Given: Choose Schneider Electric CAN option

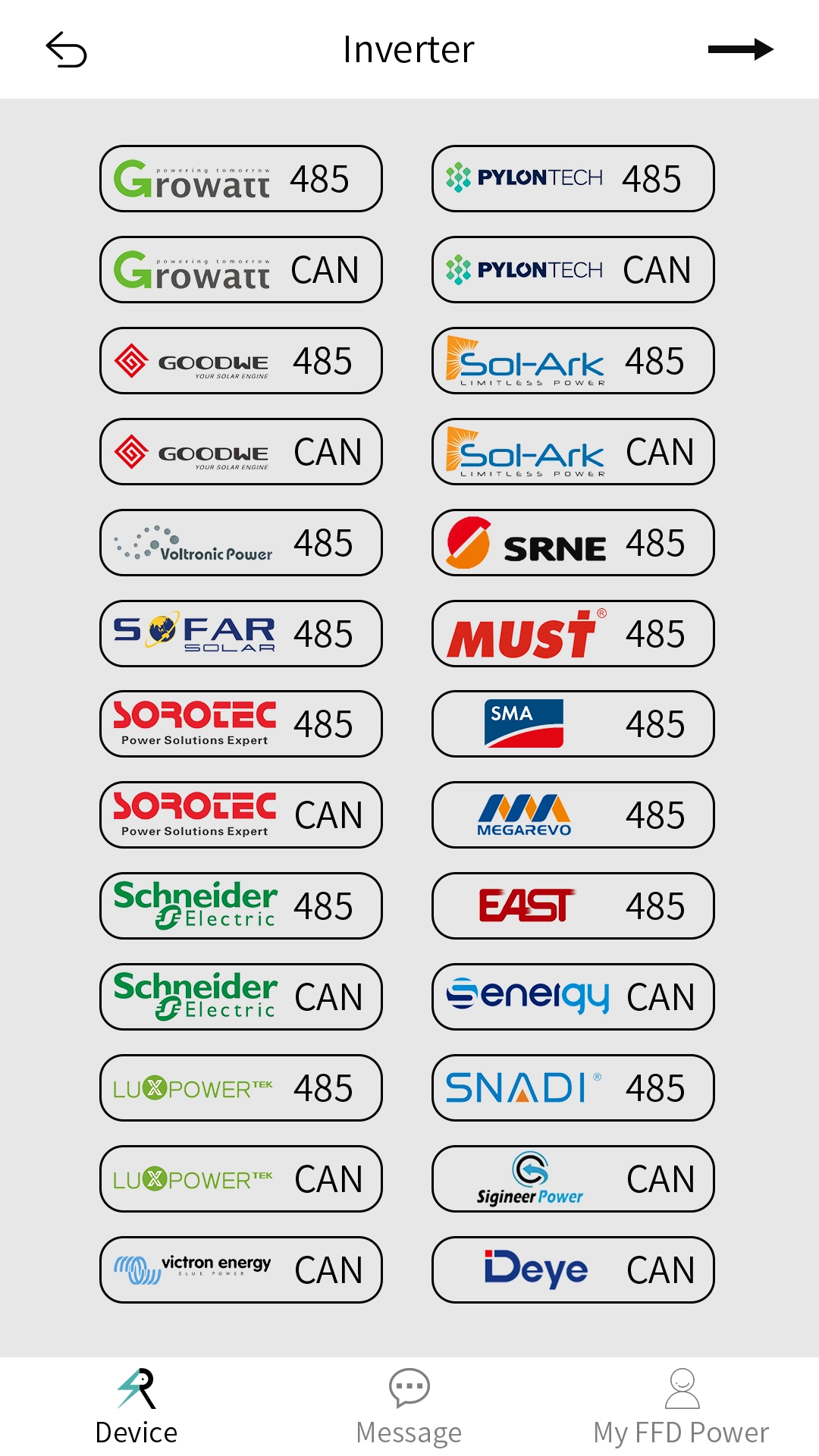Looking at the screenshot, I should [x=240, y=997].
